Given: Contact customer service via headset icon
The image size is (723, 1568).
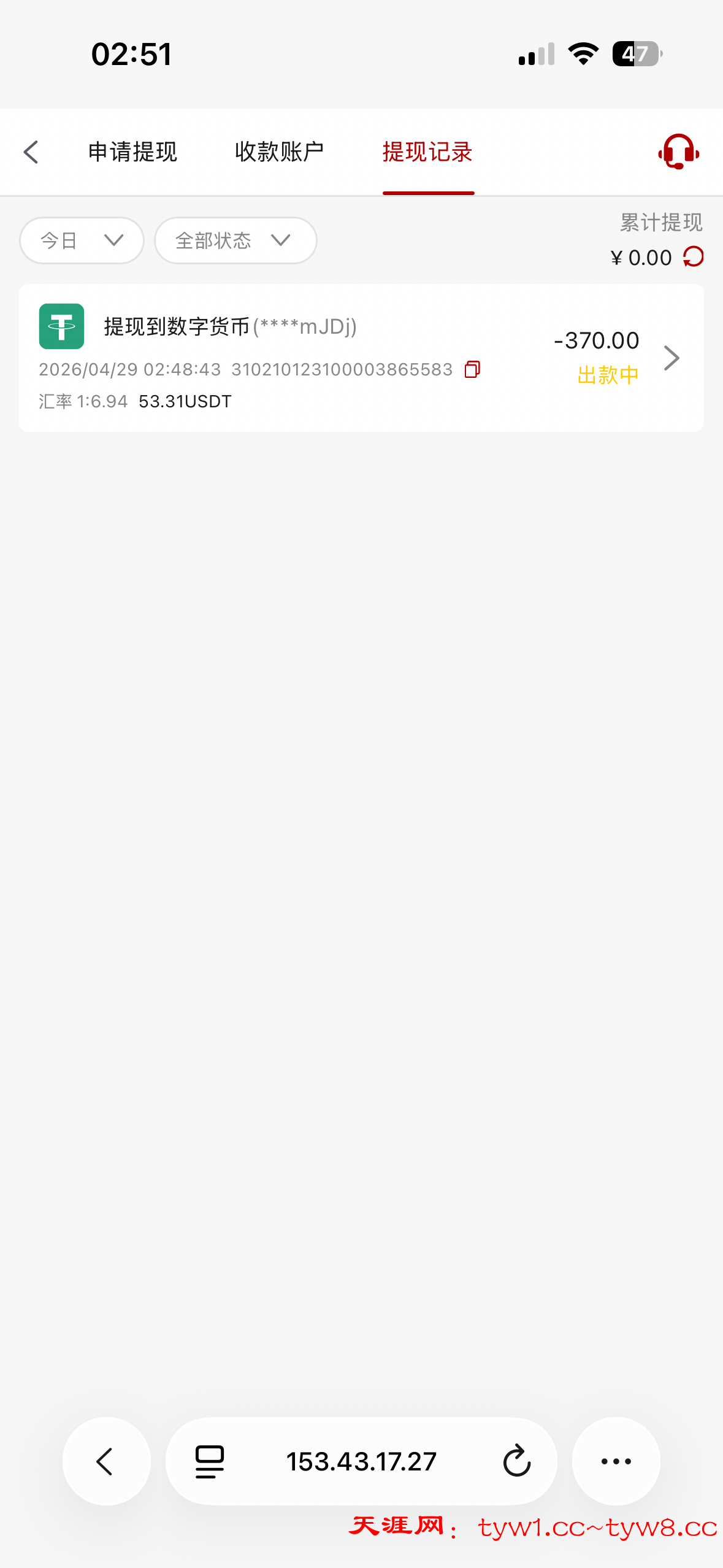Looking at the screenshot, I should click(678, 152).
